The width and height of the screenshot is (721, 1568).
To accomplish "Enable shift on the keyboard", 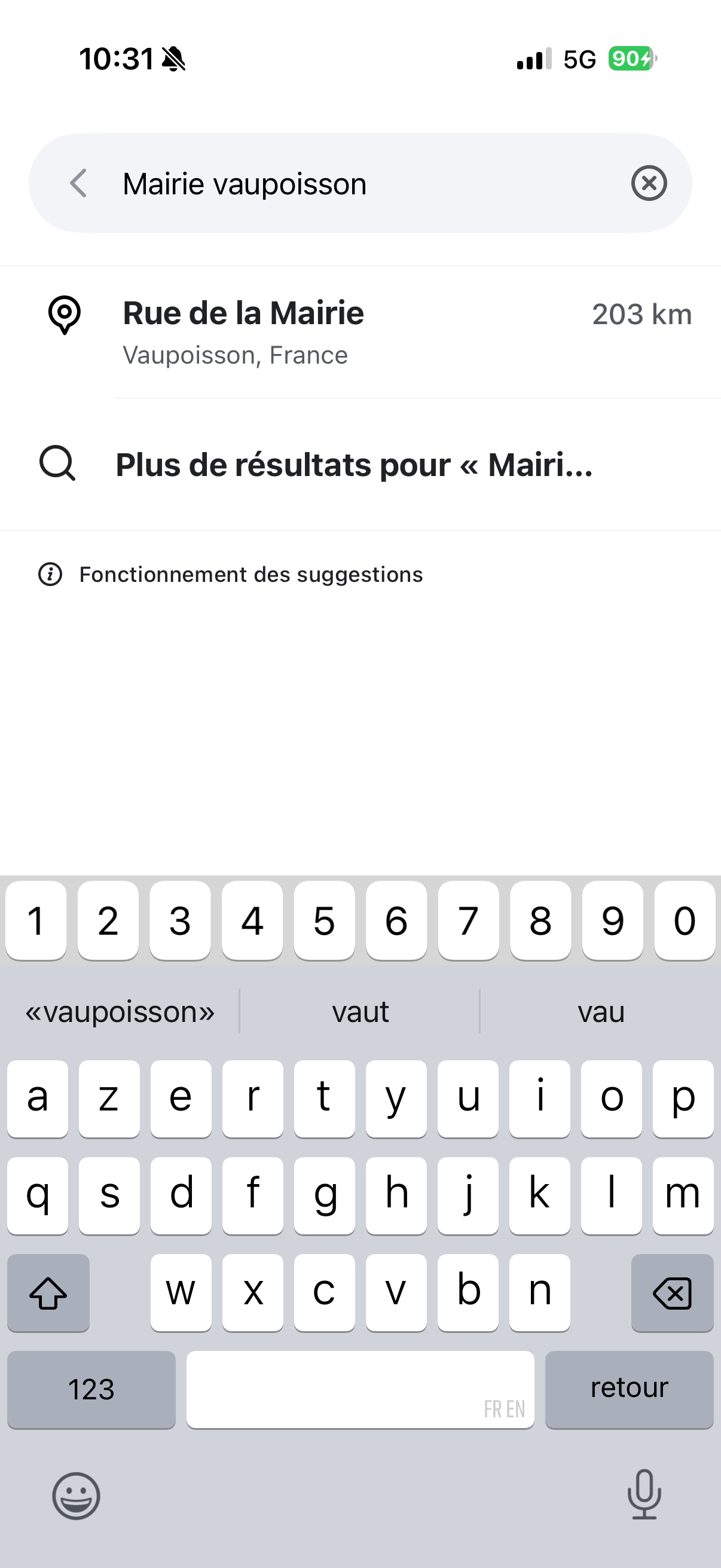I will [48, 1294].
